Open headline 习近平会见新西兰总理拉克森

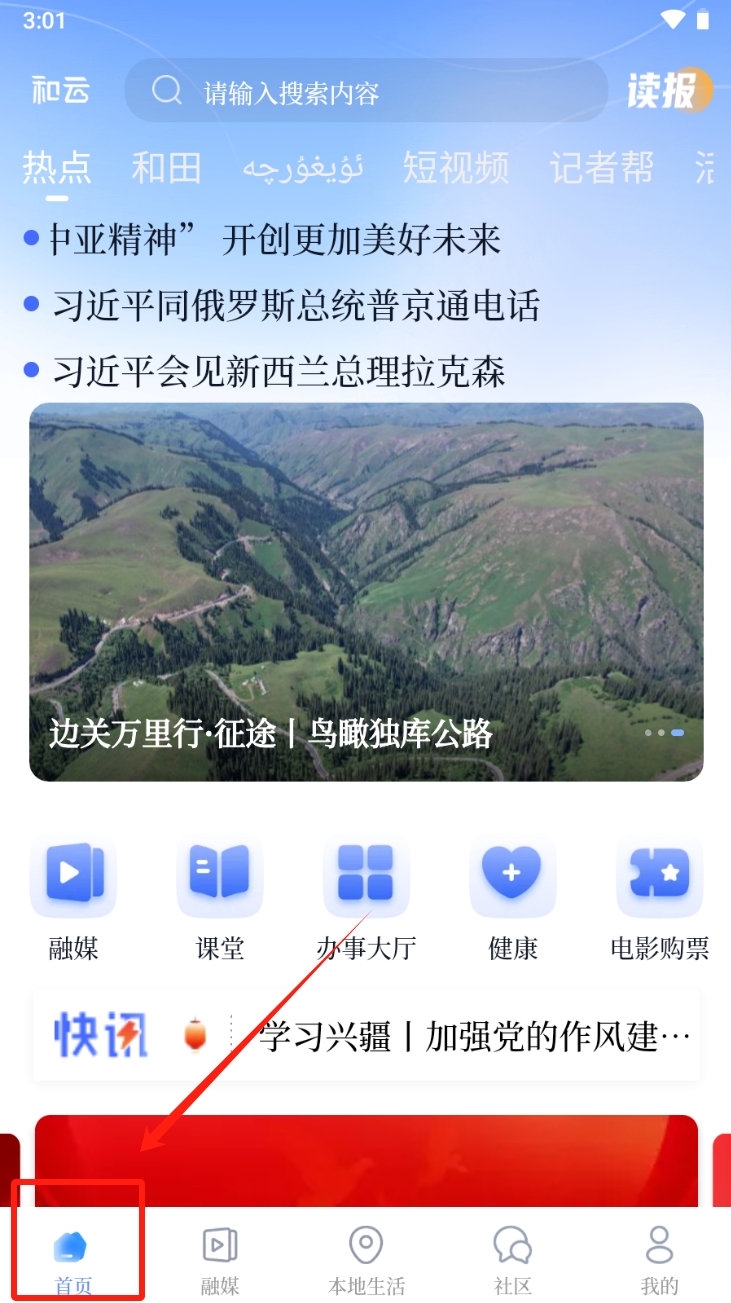[x=279, y=371]
